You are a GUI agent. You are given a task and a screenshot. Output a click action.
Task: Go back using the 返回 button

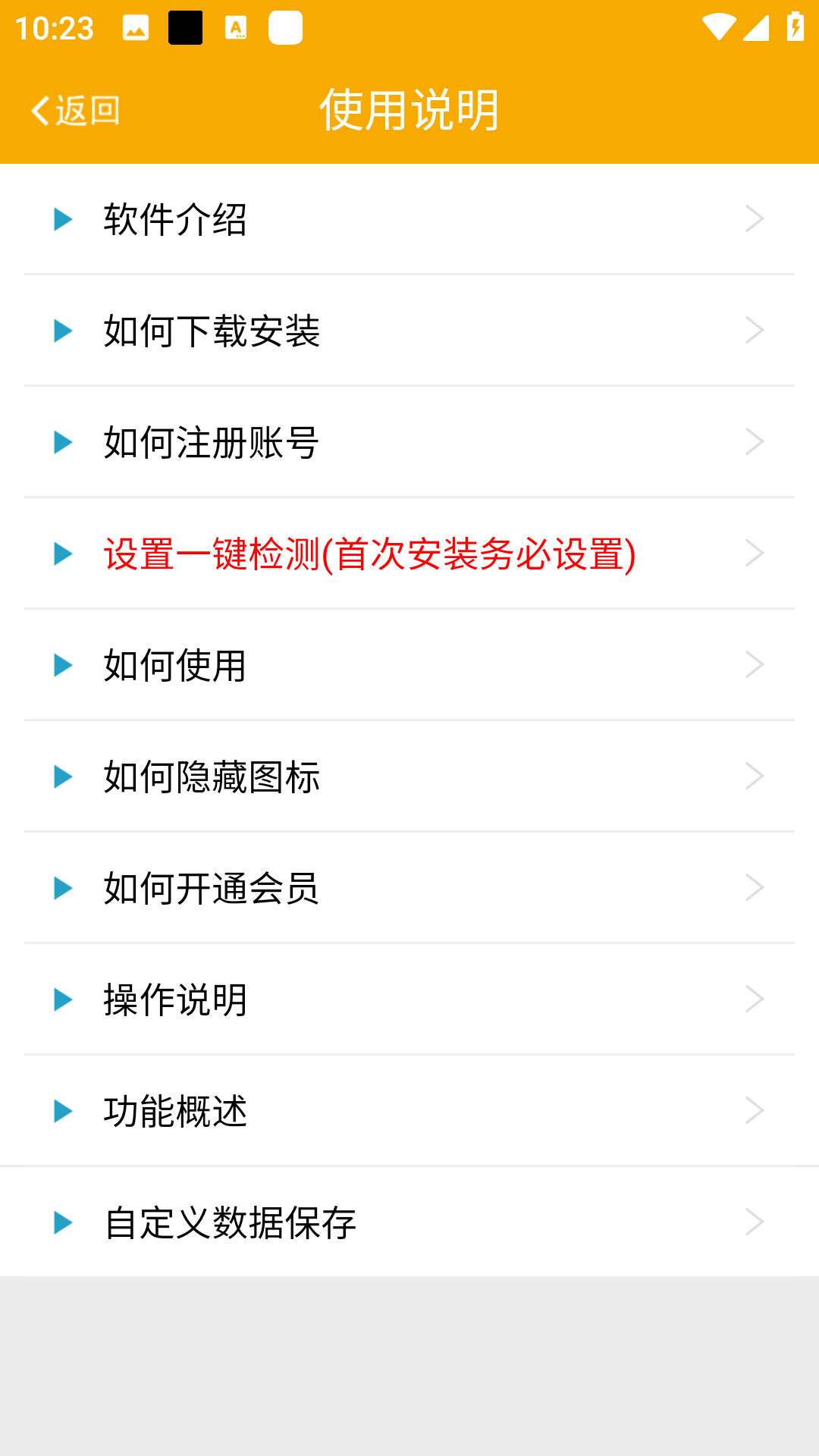(75, 111)
